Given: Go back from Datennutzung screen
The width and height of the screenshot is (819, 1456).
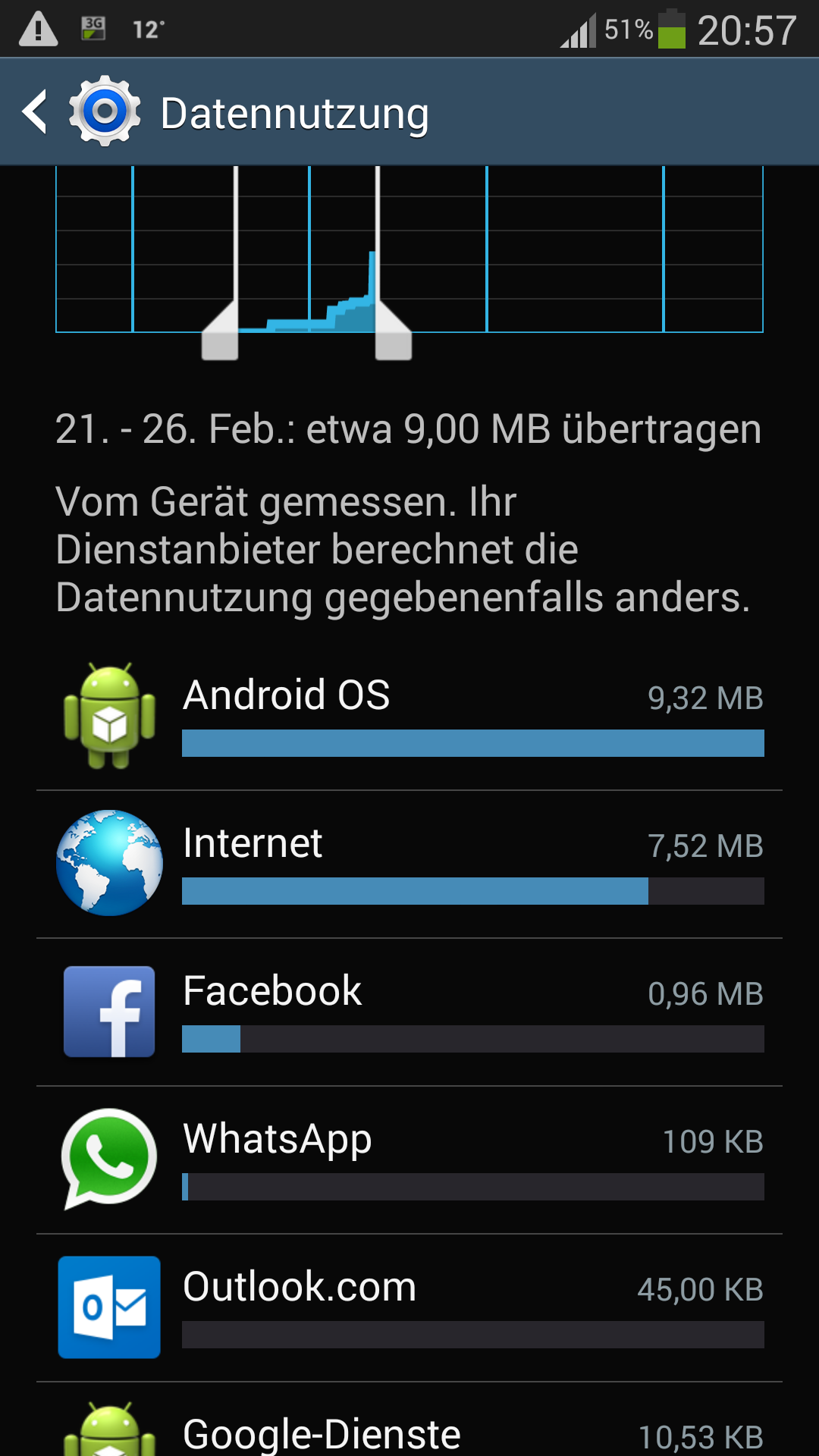Looking at the screenshot, I should click(x=36, y=112).
